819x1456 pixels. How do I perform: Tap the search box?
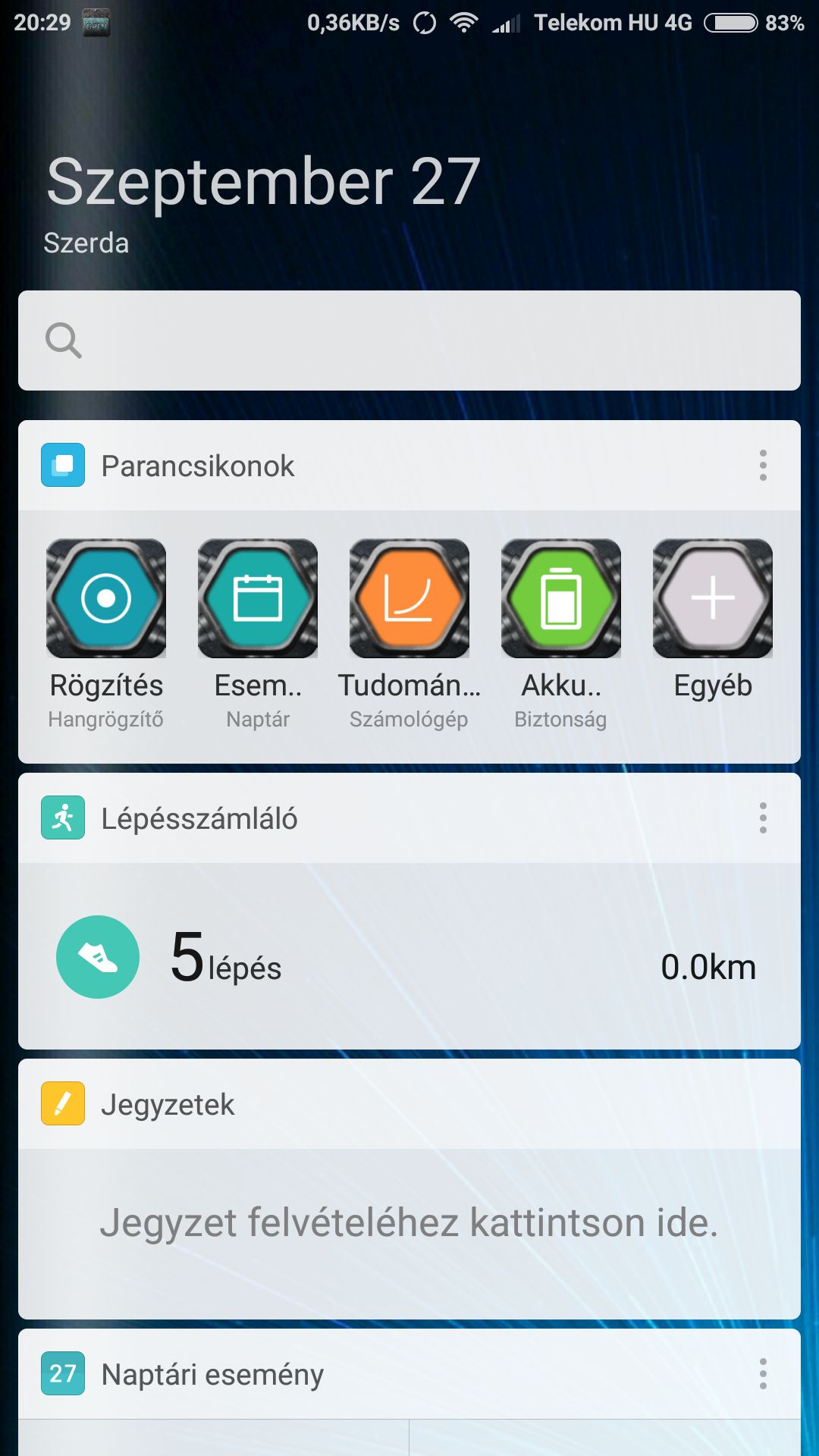[x=409, y=340]
